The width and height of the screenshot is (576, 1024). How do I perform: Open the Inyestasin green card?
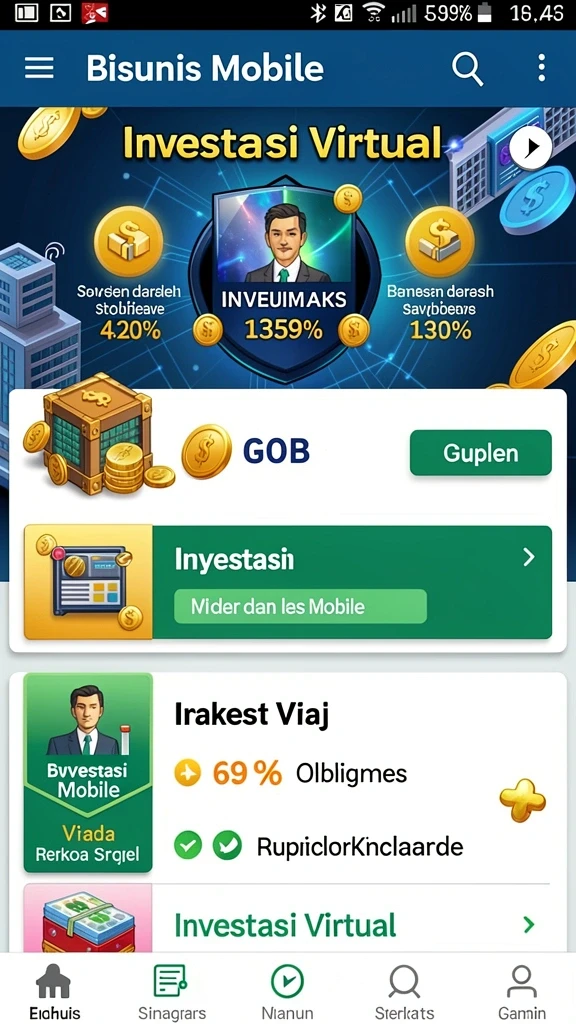coord(288,582)
